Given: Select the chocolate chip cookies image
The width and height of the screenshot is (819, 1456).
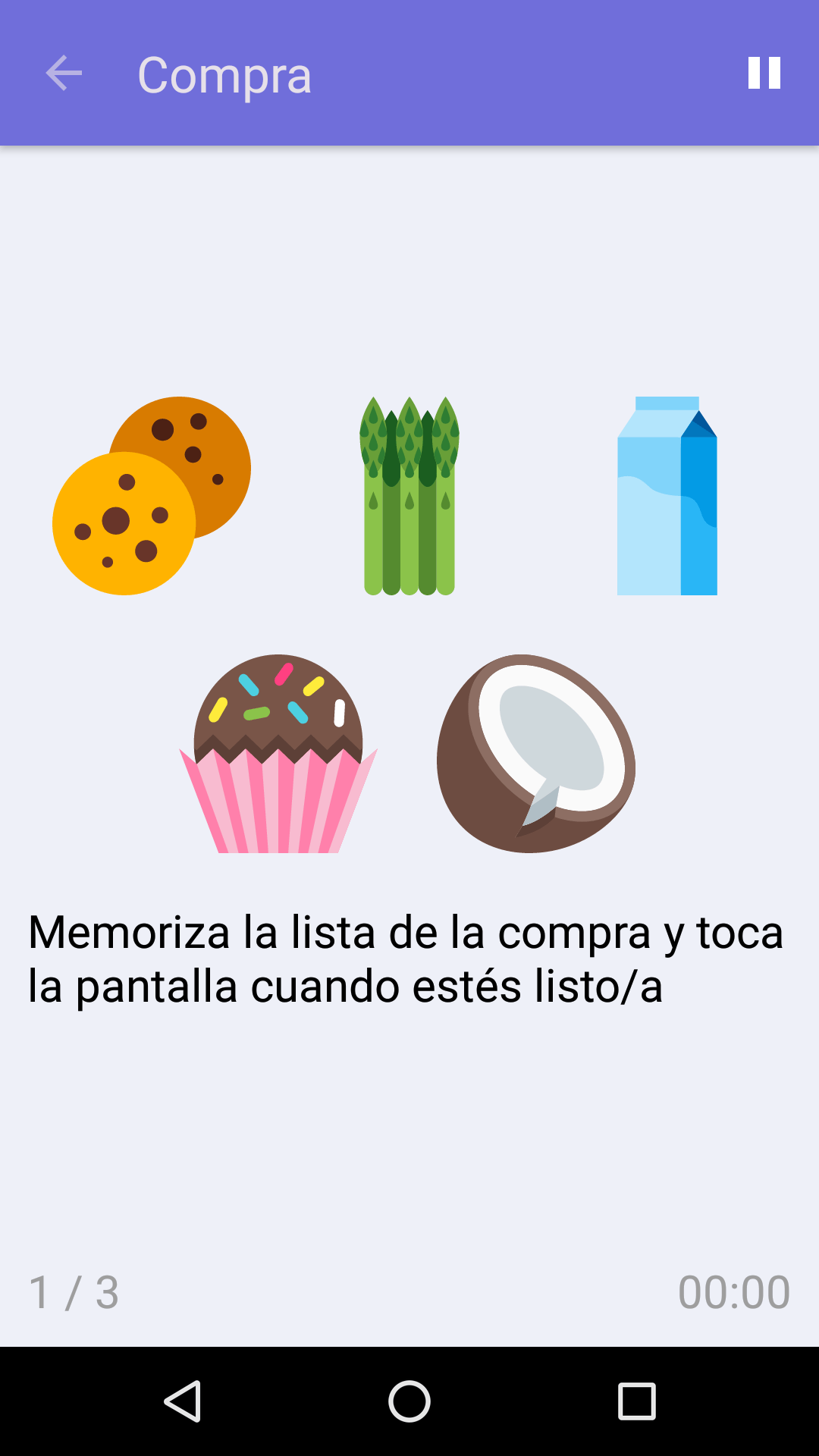Looking at the screenshot, I should pos(152,493).
